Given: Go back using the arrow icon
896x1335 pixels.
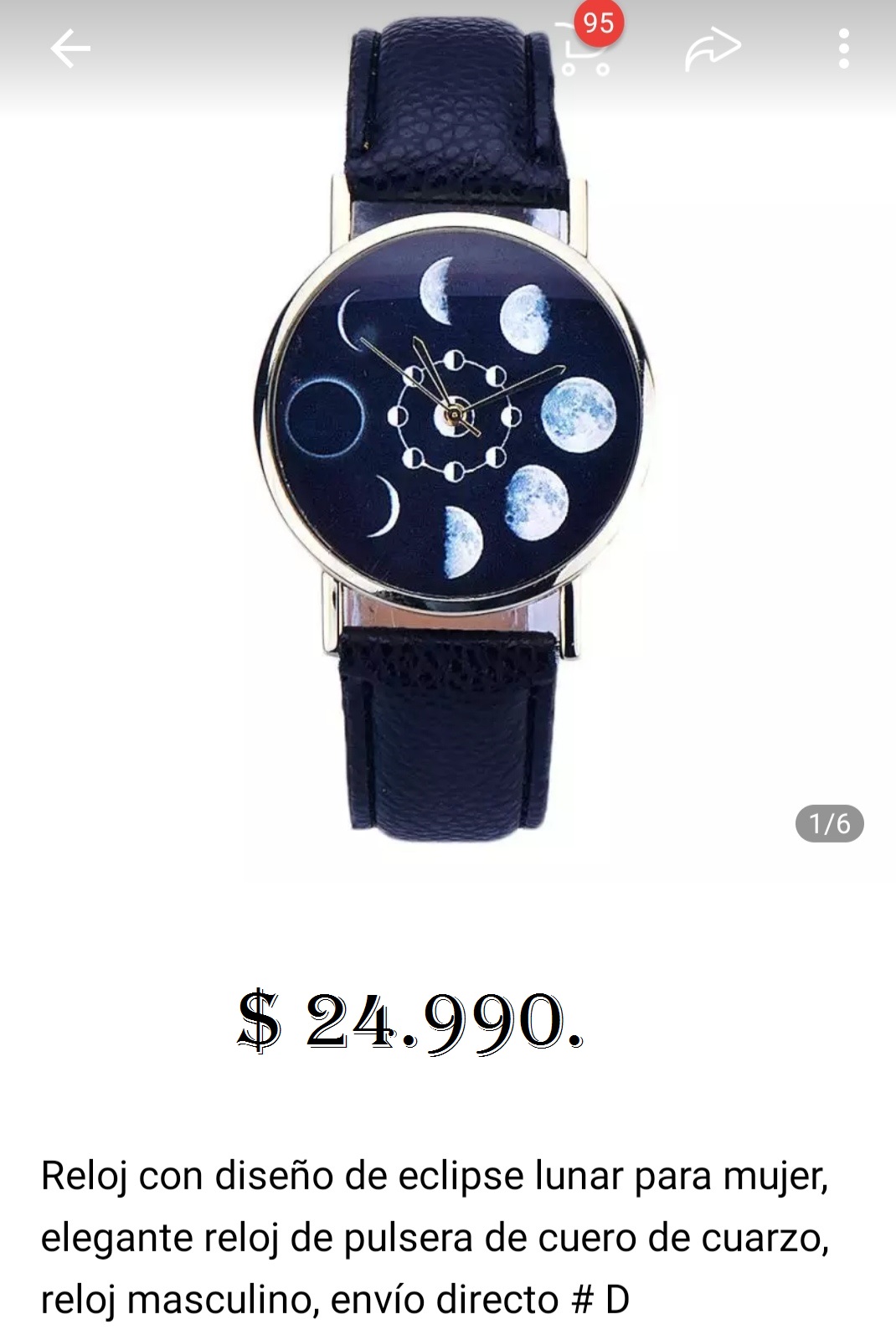Looking at the screenshot, I should point(70,50).
